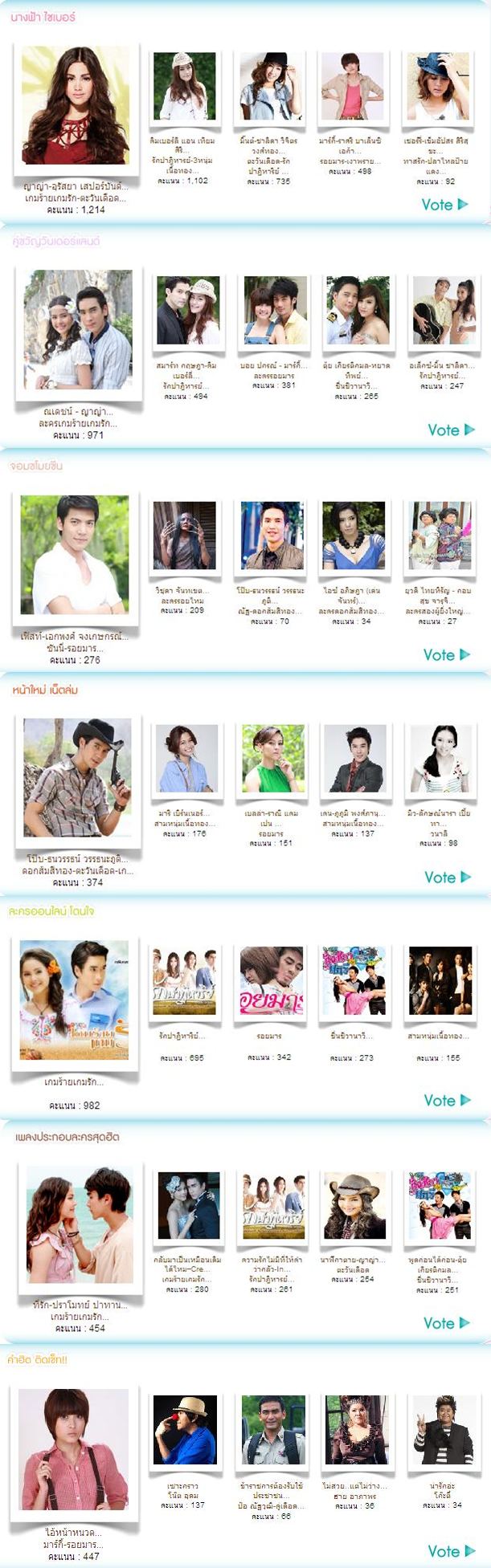Vote in the เพลงประกอบละครสุดฮิต category

tap(446, 1323)
